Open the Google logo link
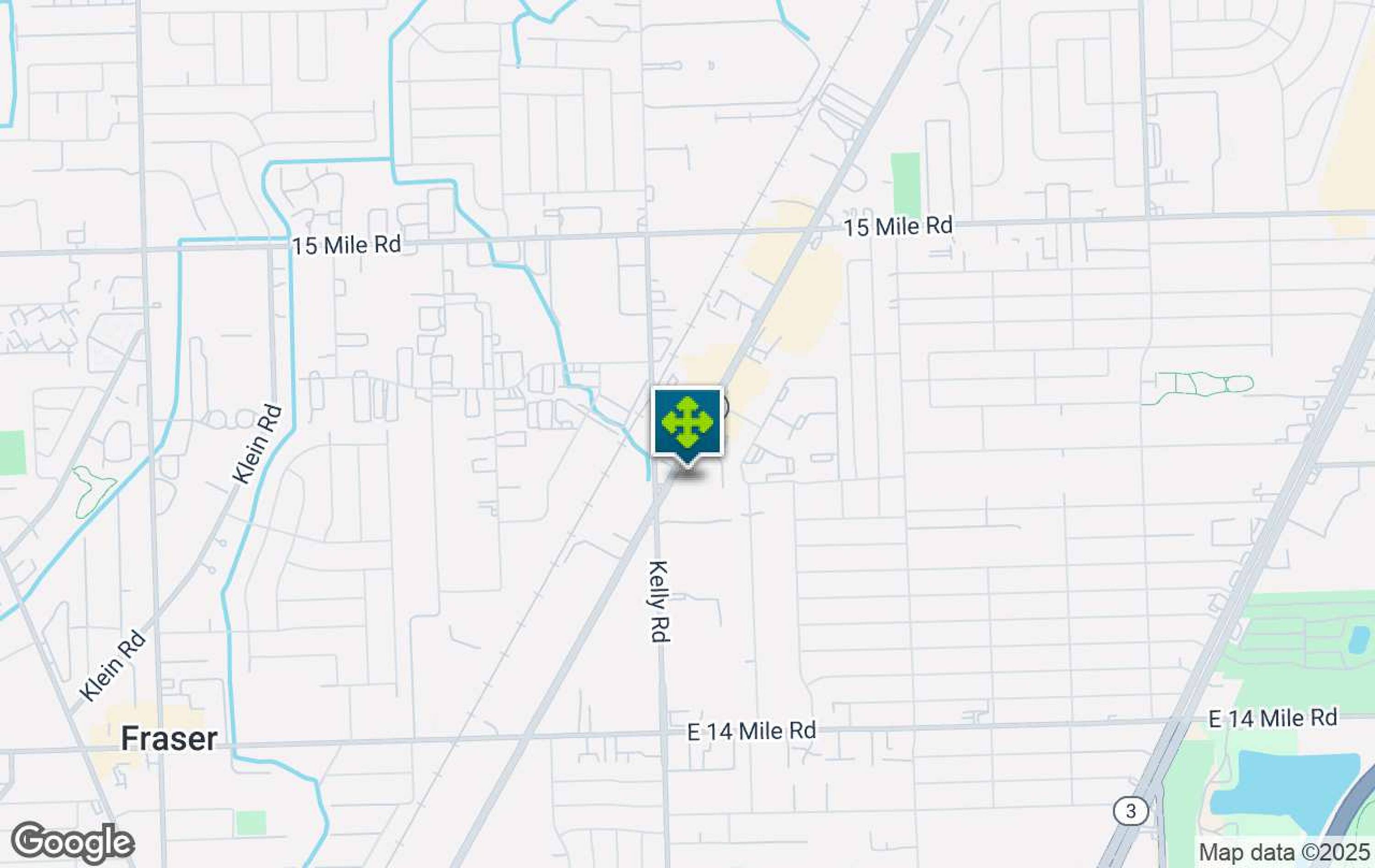1375x868 pixels. click(73, 842)
